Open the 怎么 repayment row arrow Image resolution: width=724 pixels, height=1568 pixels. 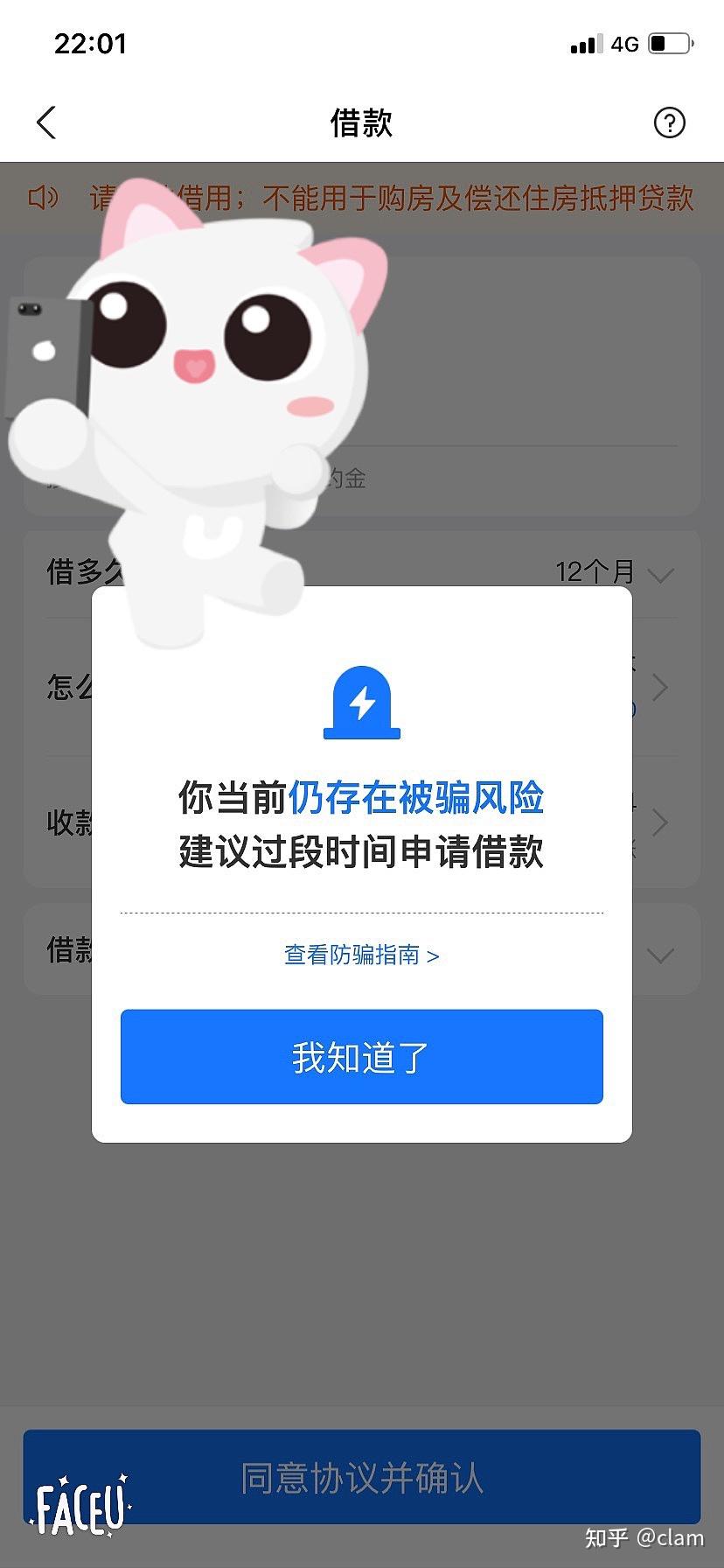(x=661, y=687)
